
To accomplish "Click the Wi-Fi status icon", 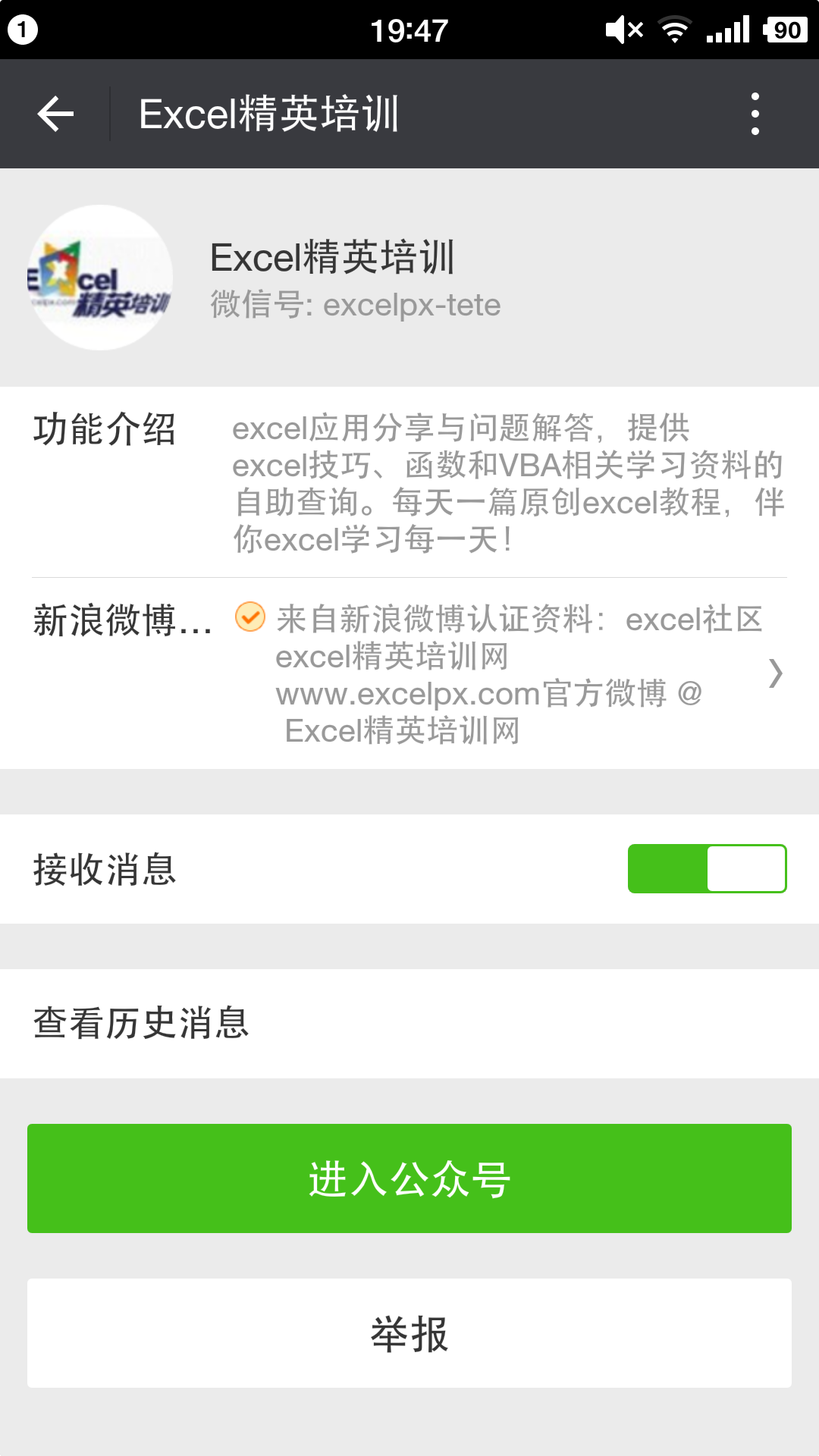I will [673, 29].
